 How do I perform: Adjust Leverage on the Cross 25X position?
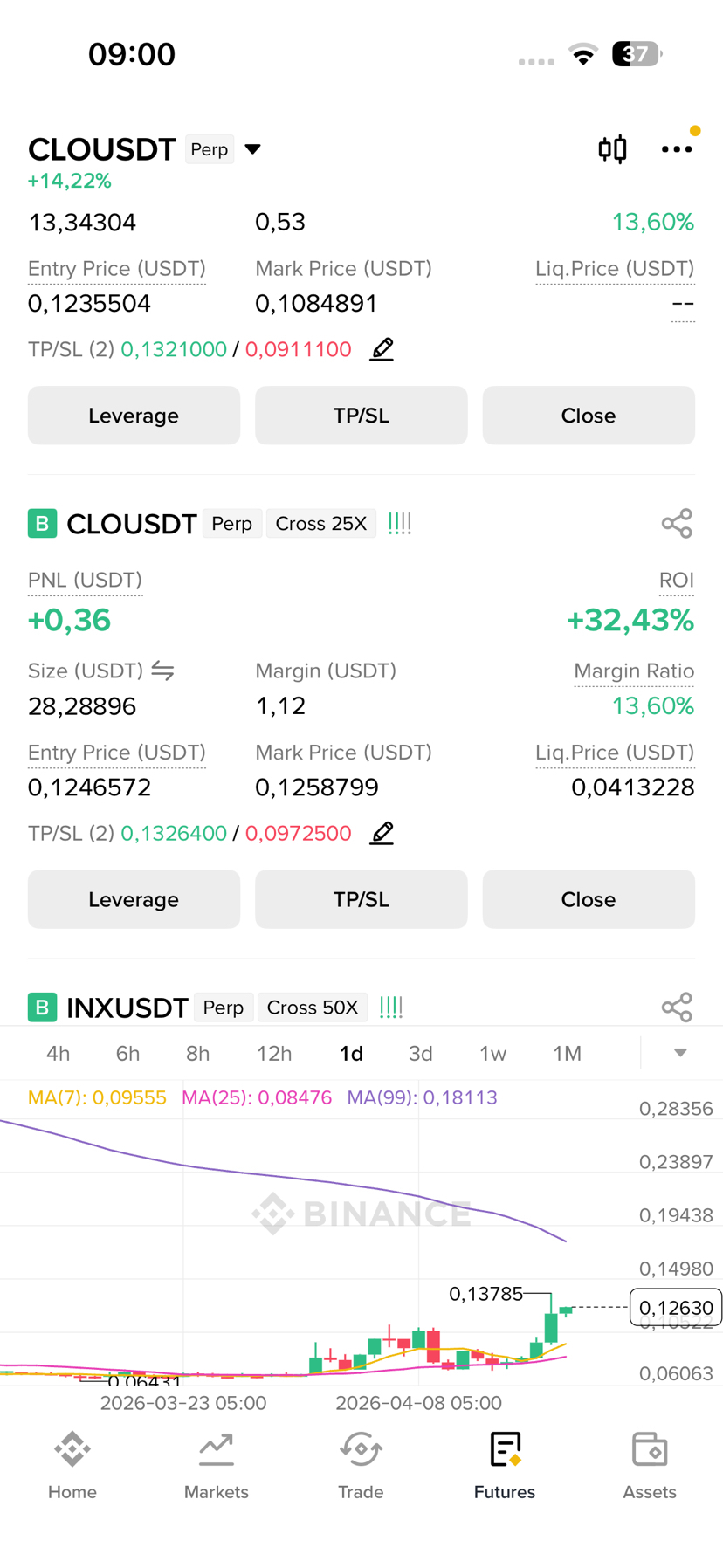tap(134, 899)
